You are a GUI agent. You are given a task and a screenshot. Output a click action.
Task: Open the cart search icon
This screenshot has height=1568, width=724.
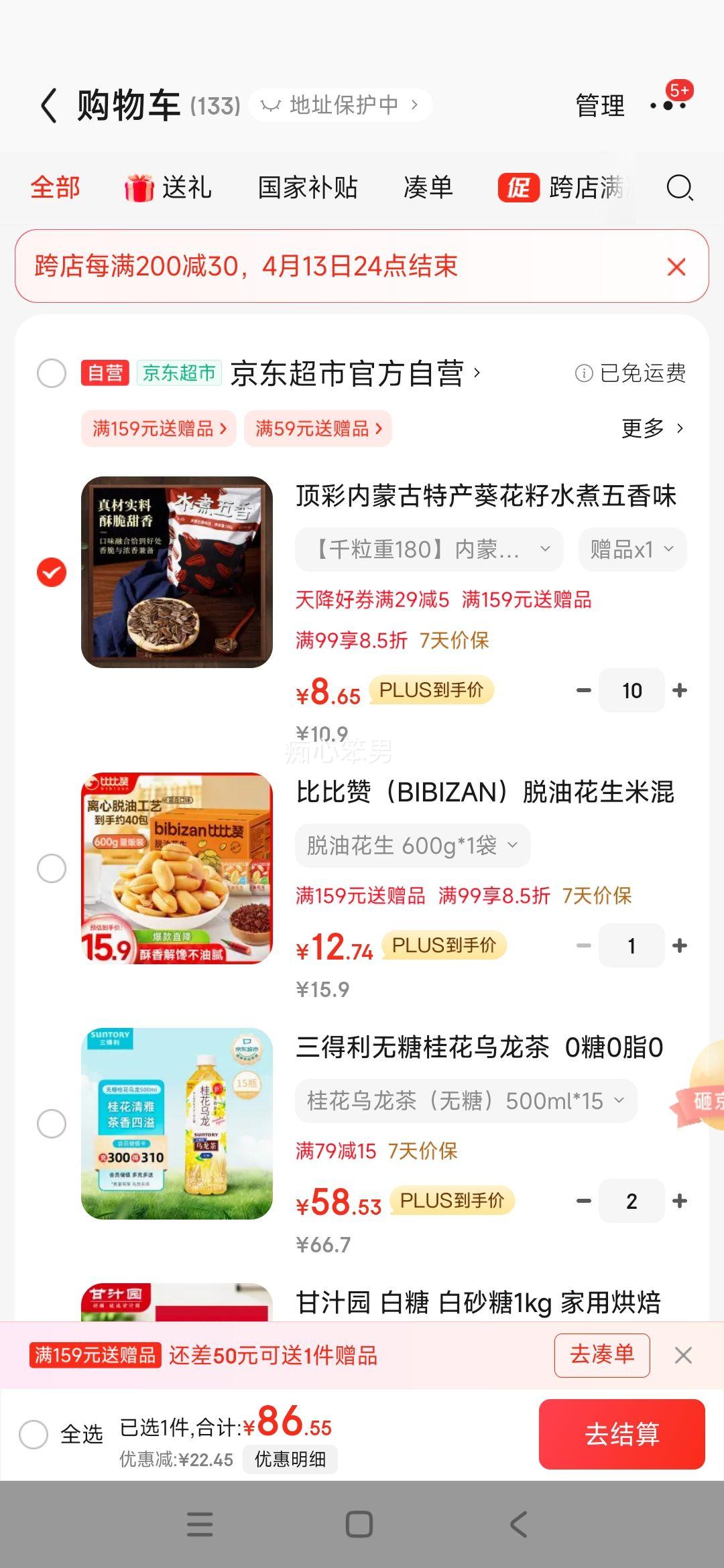[680, 188]
